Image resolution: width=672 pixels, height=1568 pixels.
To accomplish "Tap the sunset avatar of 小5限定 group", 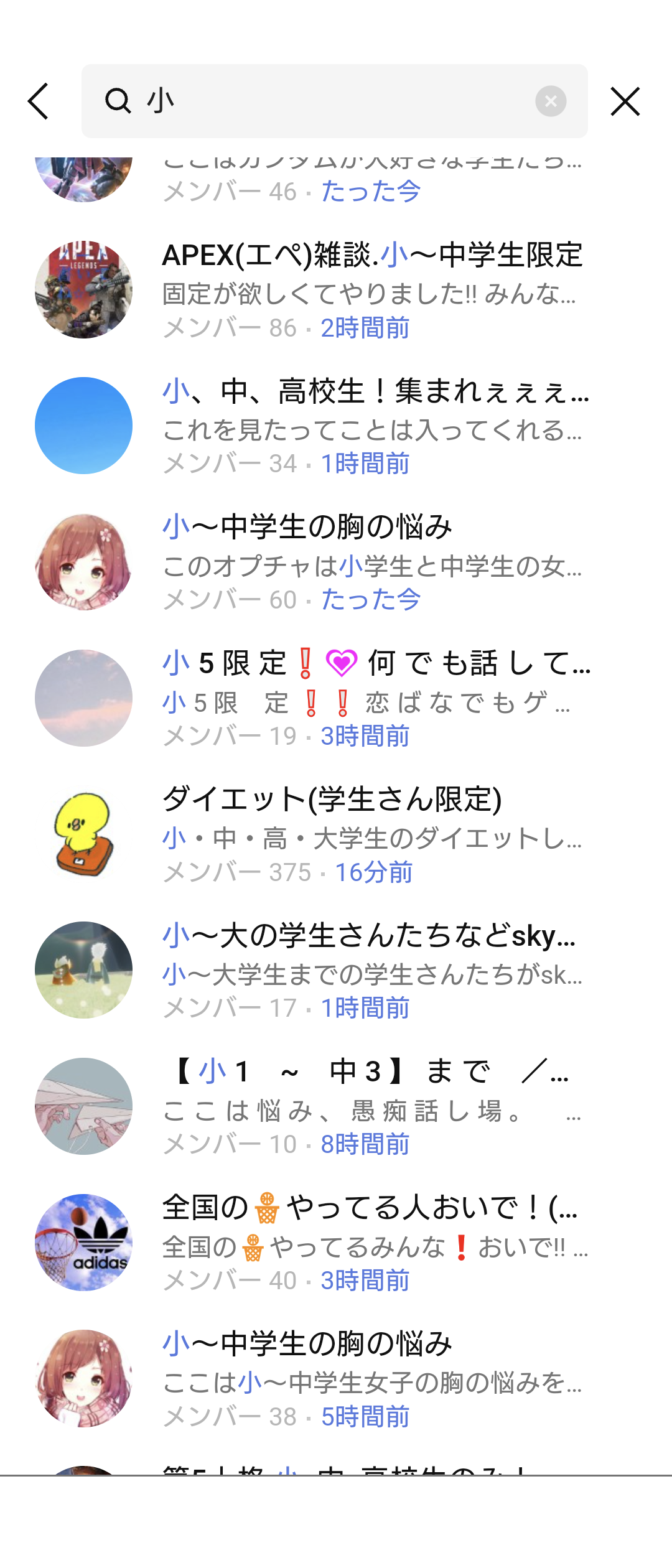I will [x=84, y=698].
